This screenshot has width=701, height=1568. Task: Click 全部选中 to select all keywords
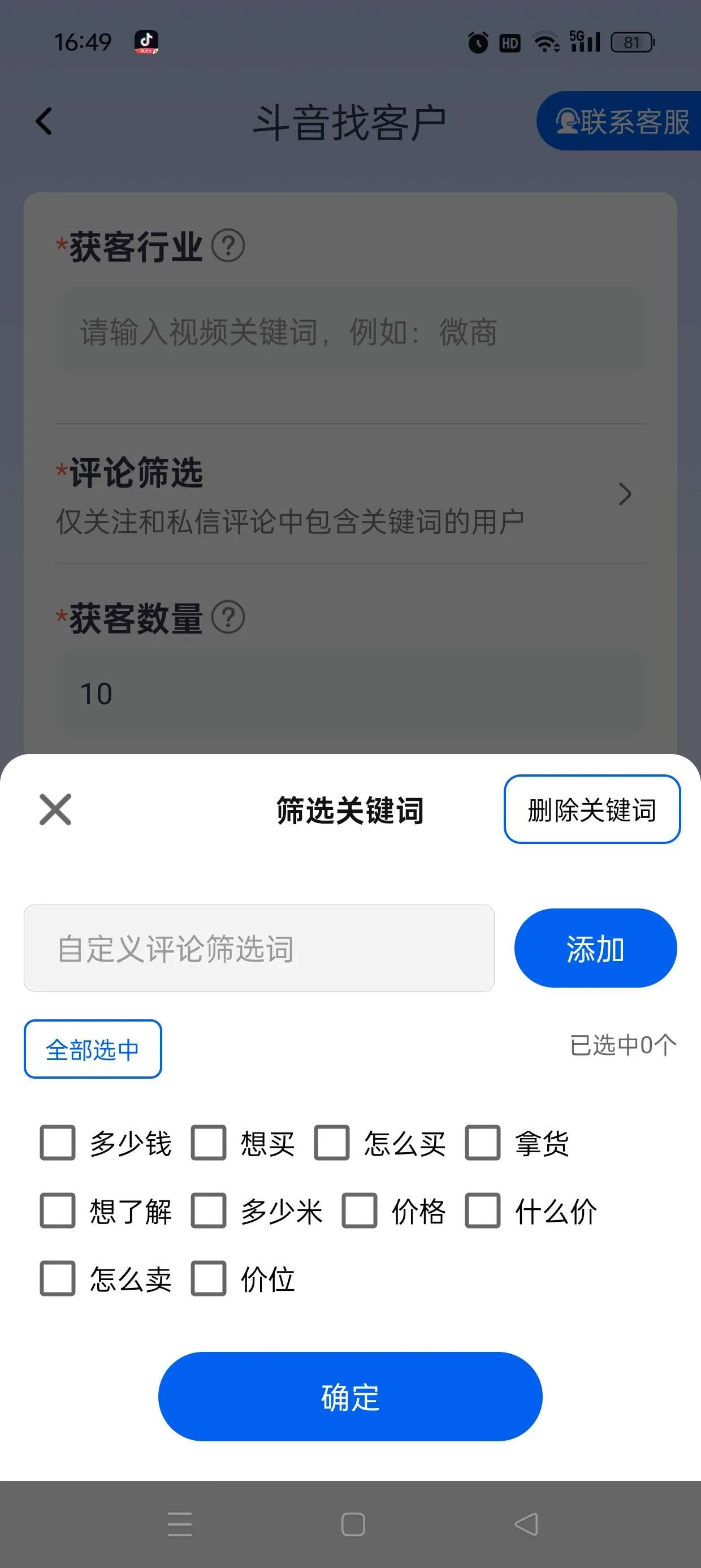point(93,1049)
